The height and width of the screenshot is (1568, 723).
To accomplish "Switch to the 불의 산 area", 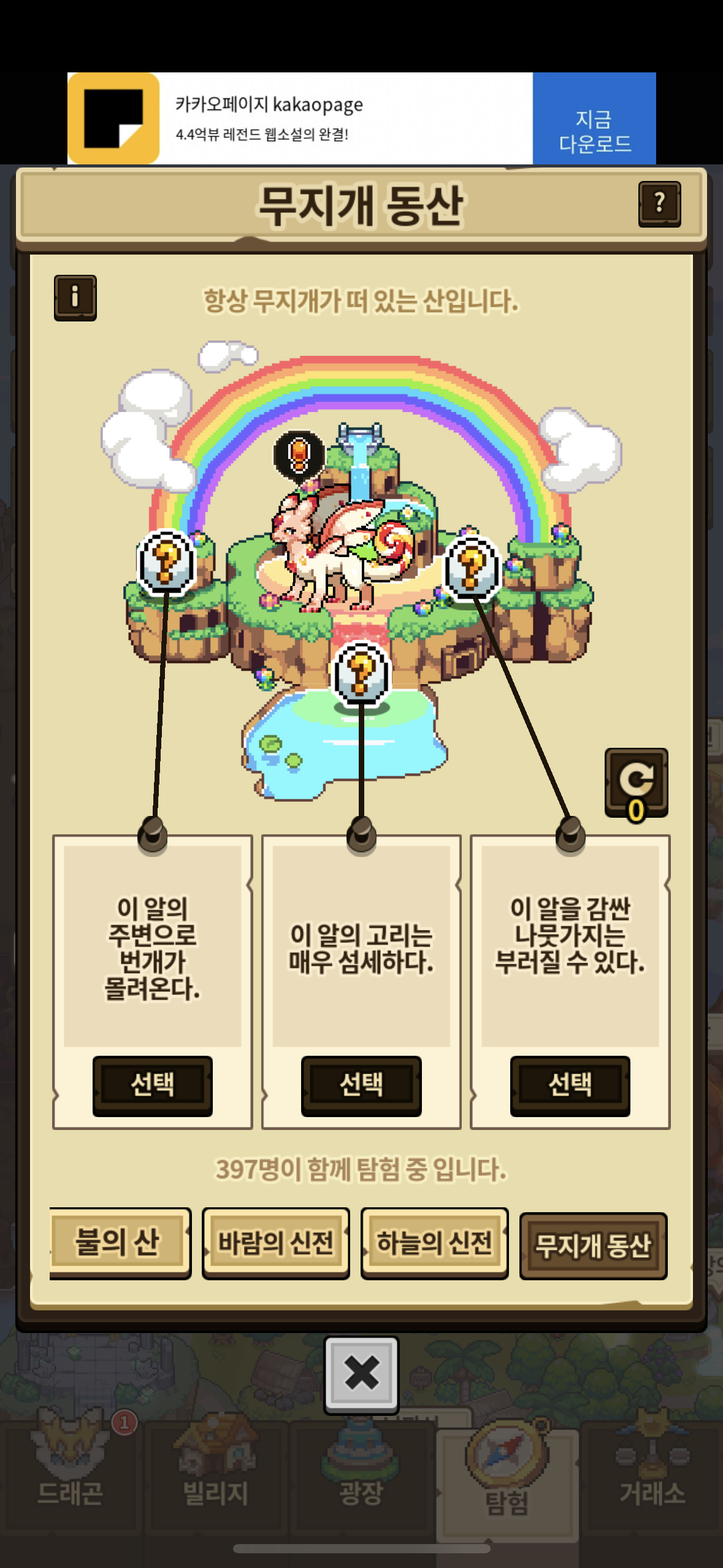I will coord(119,1243).
